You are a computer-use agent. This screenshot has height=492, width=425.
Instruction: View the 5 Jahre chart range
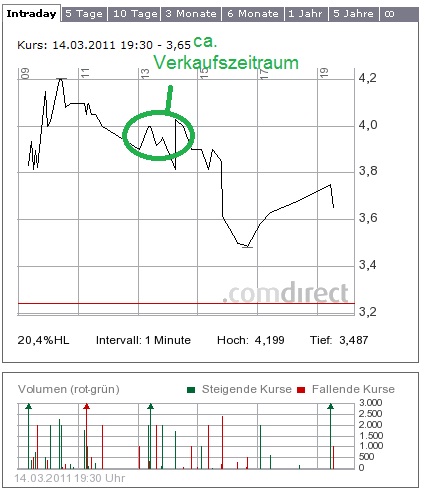click(x=354, y=14)
